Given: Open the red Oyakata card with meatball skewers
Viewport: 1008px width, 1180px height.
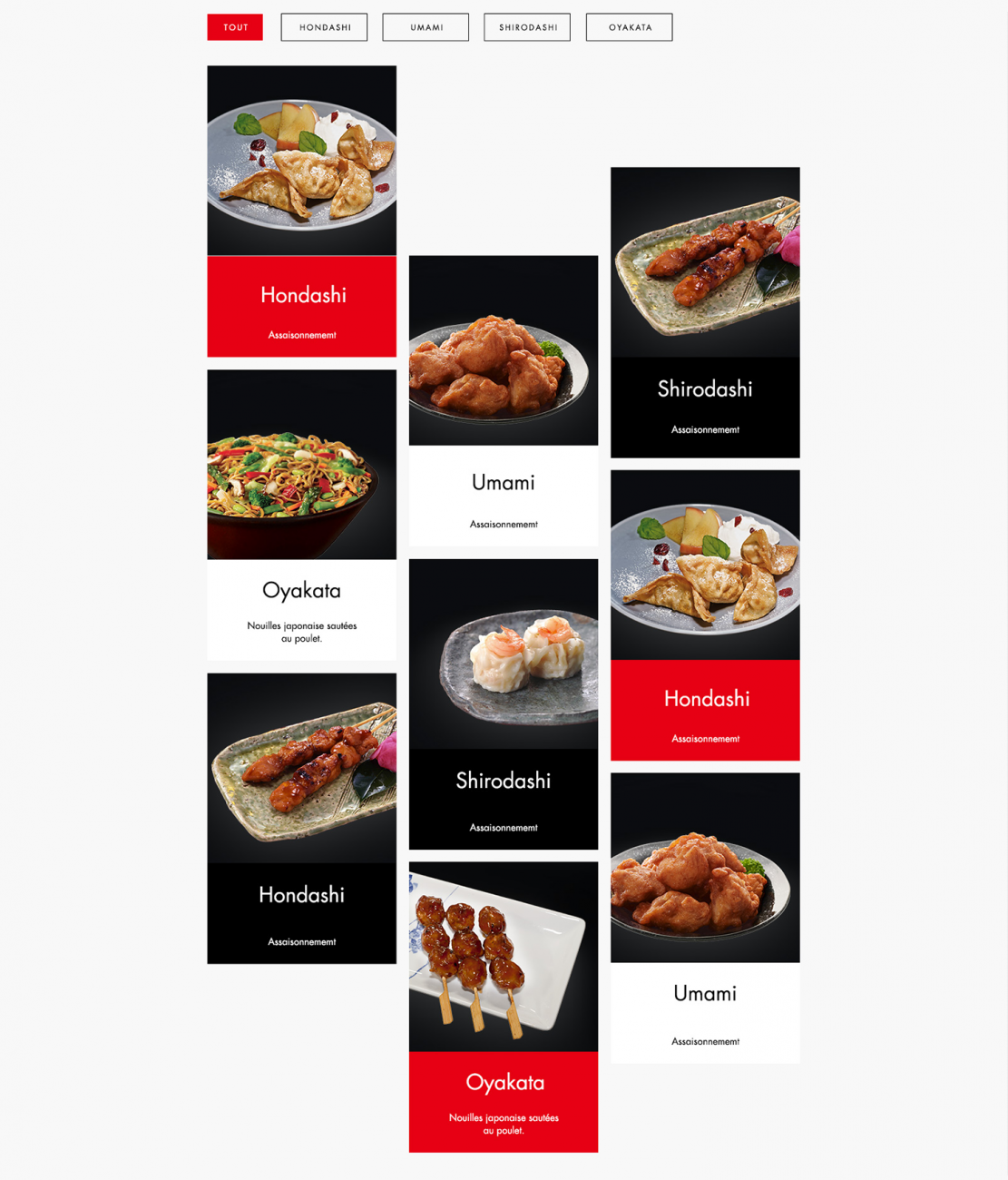Looking at the screenshot, I should tap(503, 1007).
